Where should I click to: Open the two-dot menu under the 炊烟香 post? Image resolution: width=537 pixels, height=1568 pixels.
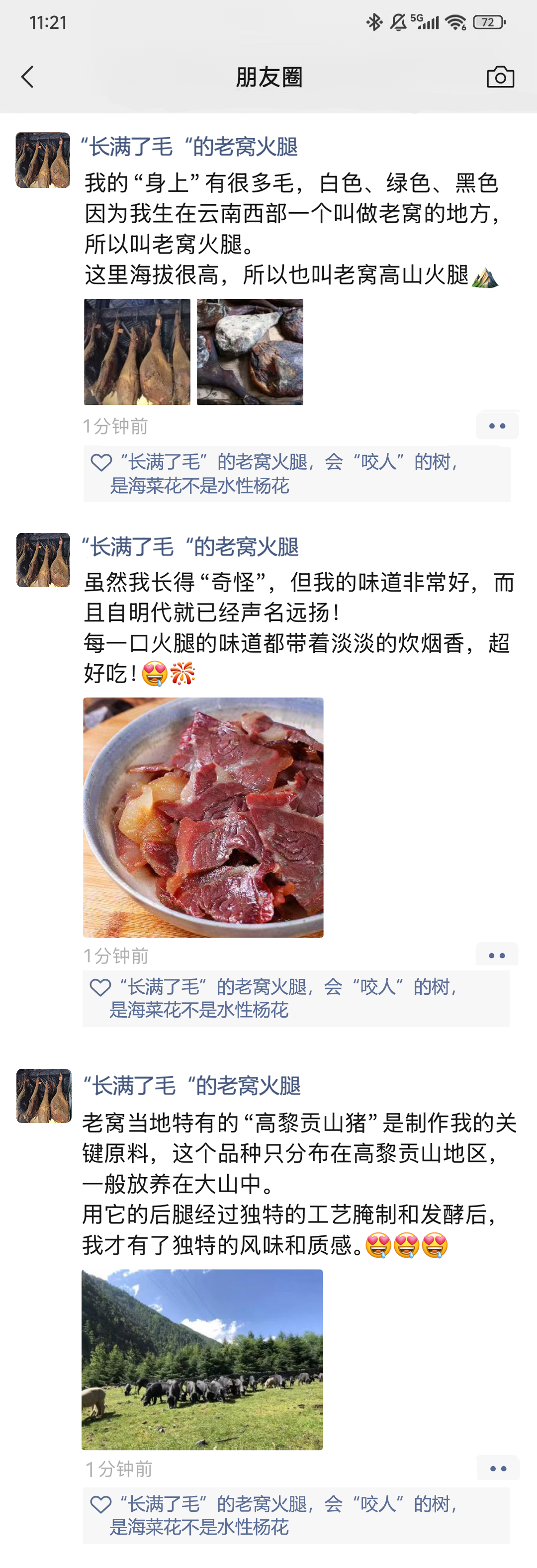coord(496,955)
